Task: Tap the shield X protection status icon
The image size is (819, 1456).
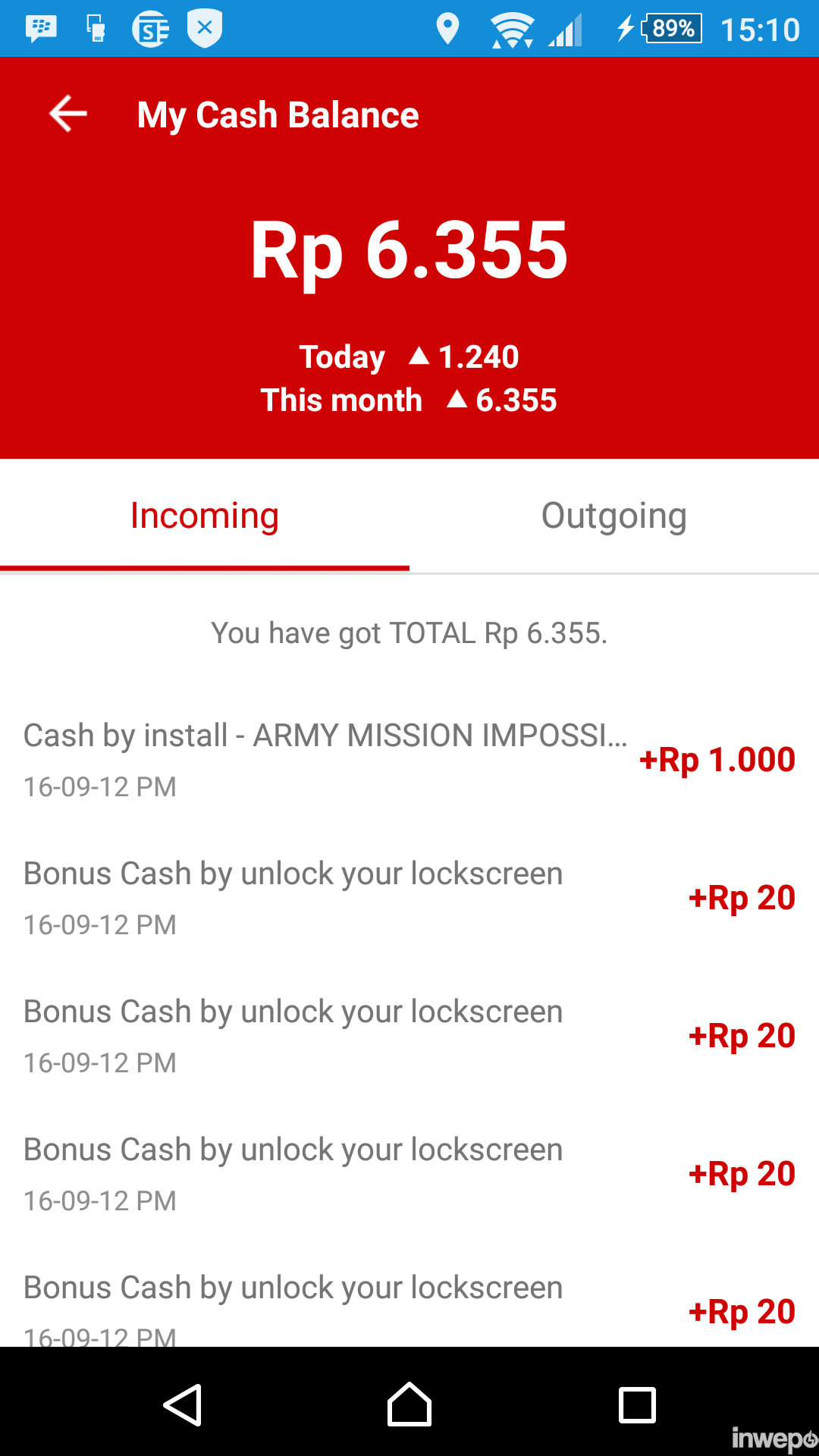Action: (x=203, y=28)
